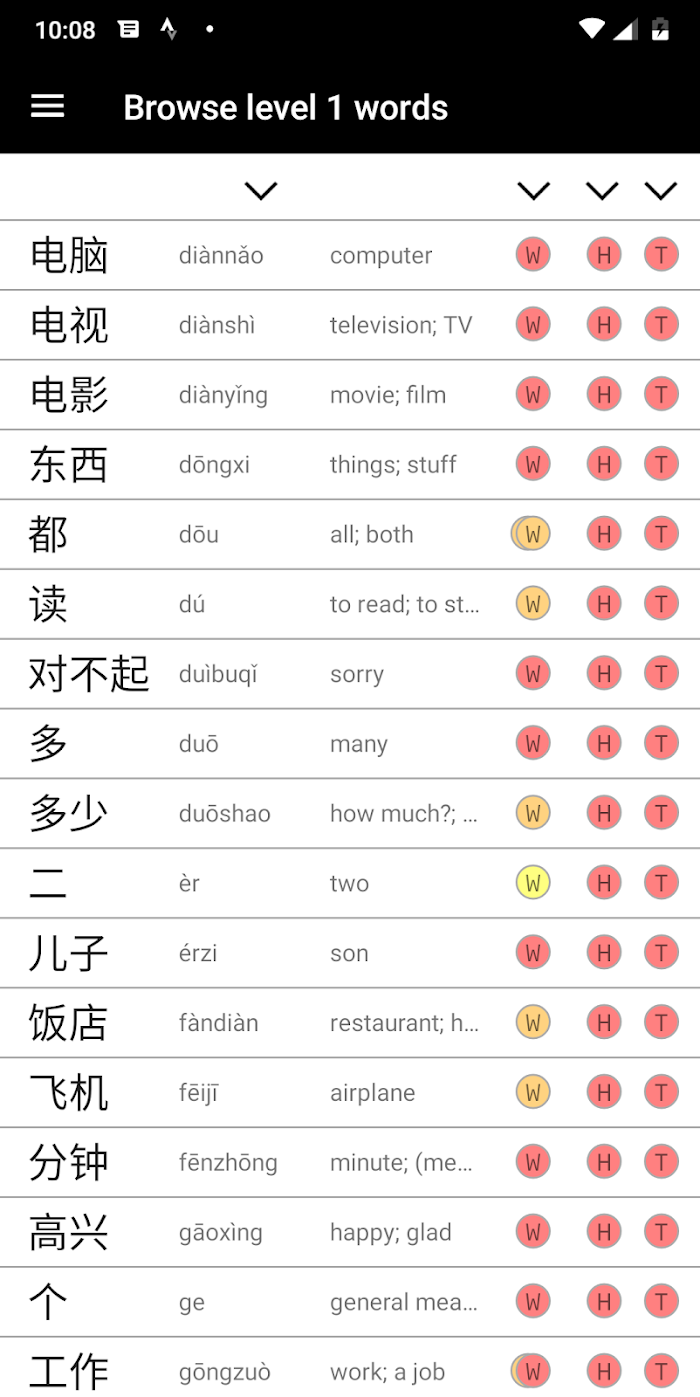Expand the H column filter chevron
700x1397 pixels.
click(x=602, y=190)
